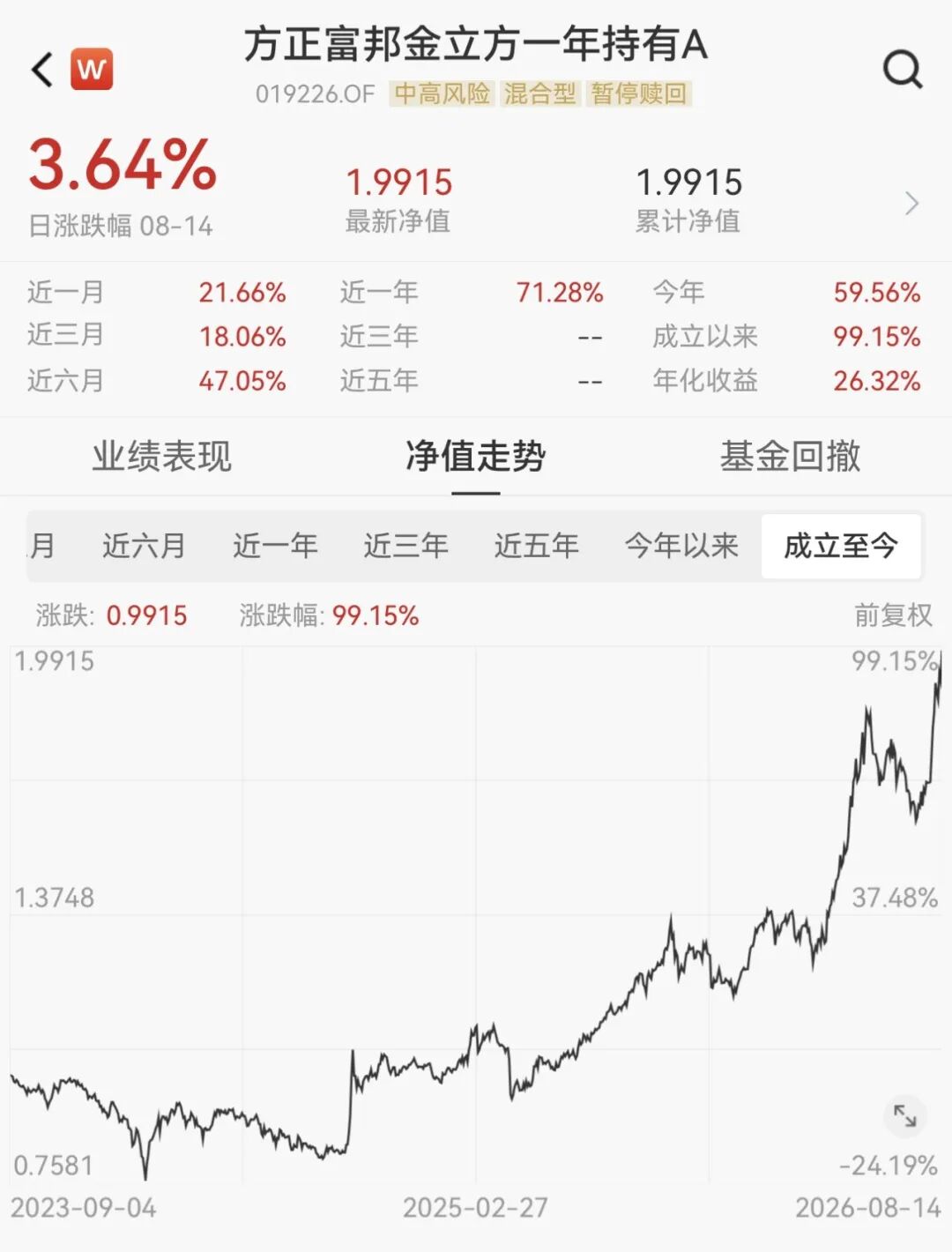Switch to the 业绩表现 tab
Viewport: 952px width, 1252px height.
coord(161,457)
